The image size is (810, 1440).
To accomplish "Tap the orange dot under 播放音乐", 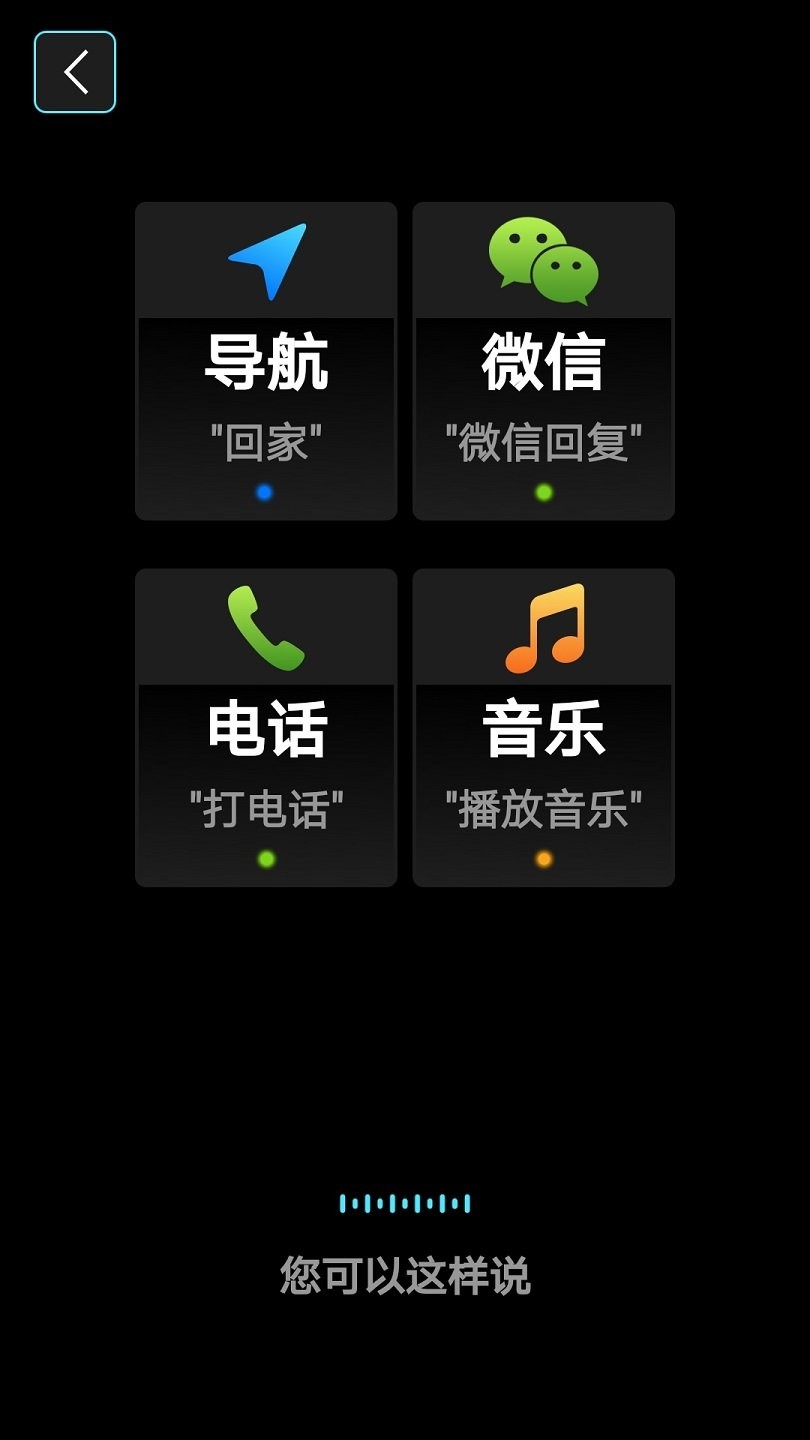I will point(543,858).
